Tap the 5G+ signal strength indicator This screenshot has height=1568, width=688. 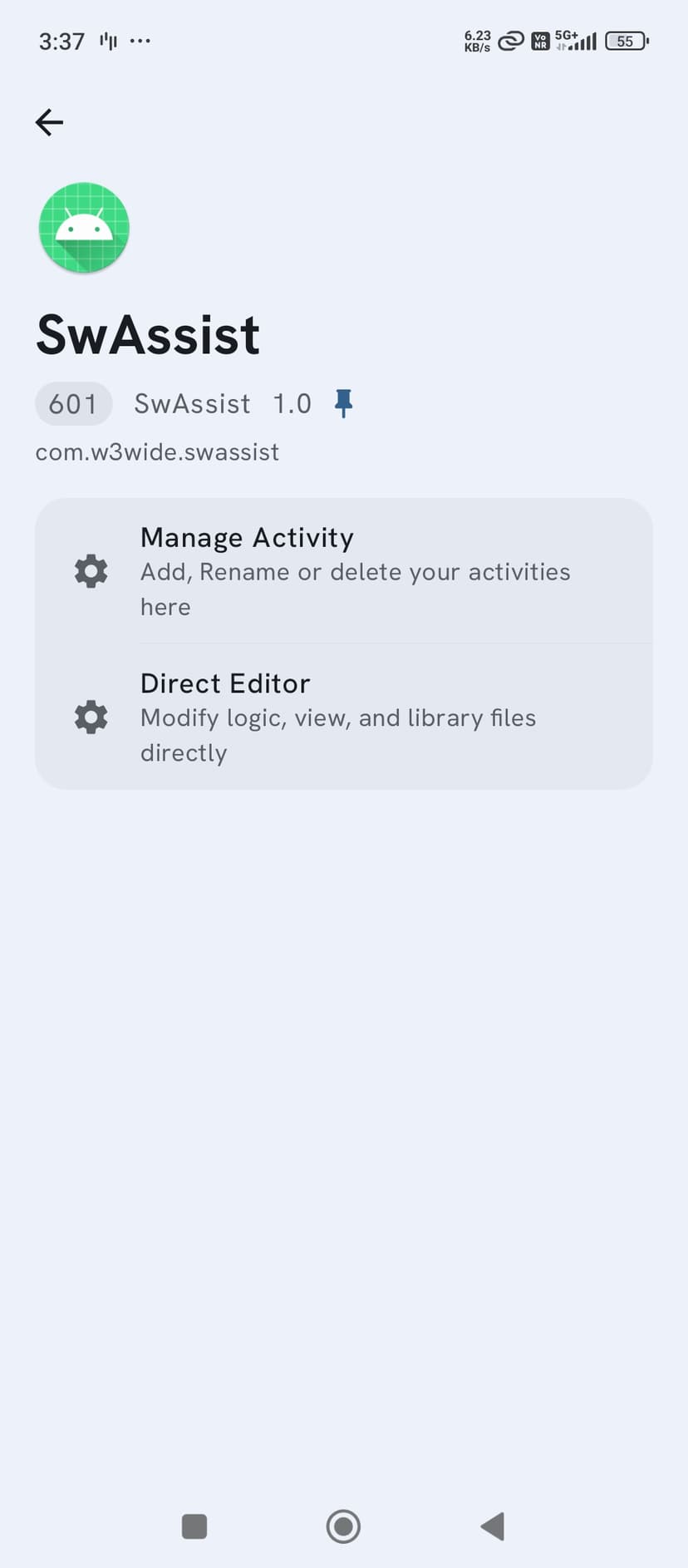pos(574,41)
